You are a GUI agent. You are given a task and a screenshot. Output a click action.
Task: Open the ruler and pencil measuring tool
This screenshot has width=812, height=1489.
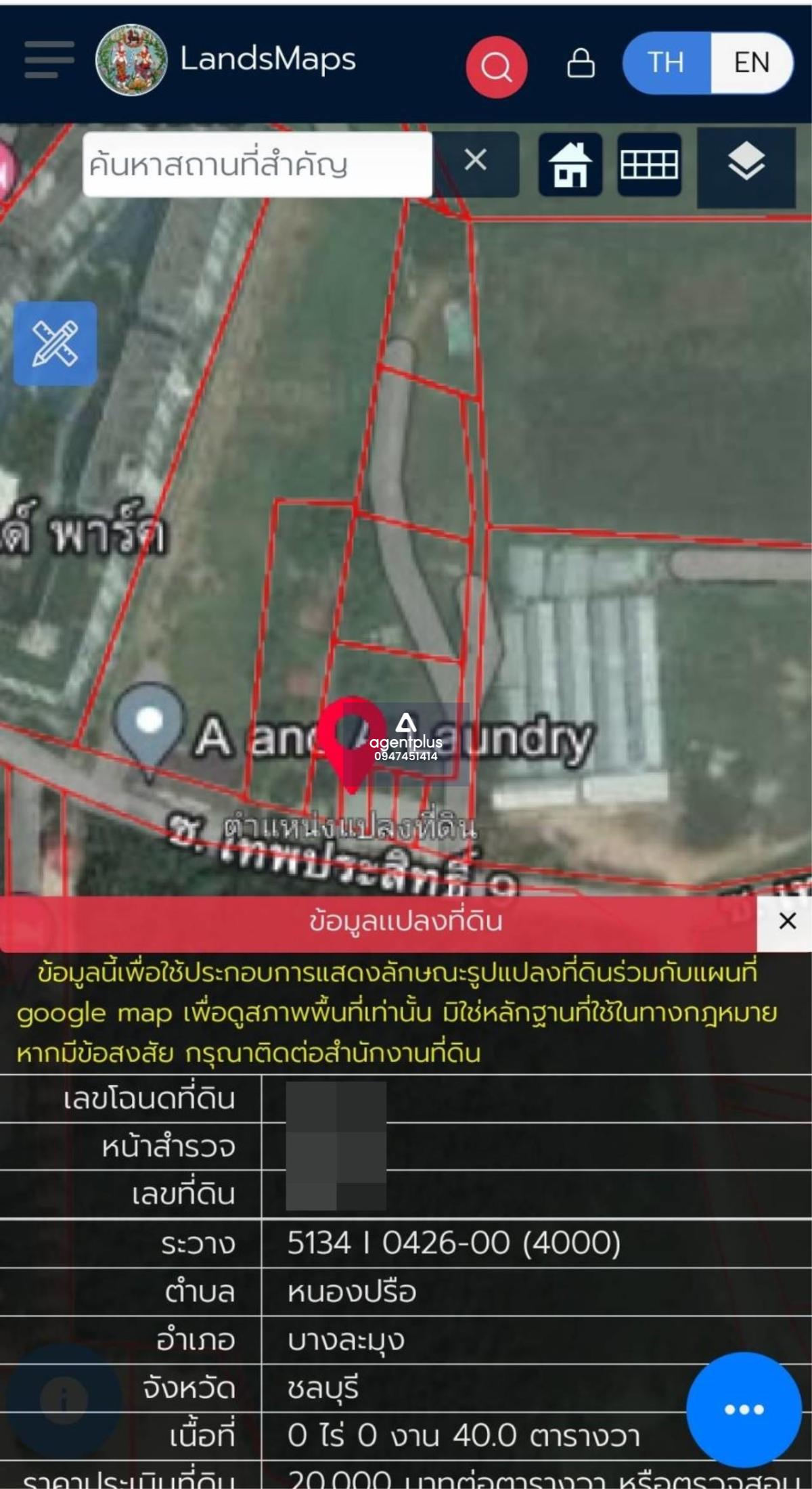pos(55,344)
